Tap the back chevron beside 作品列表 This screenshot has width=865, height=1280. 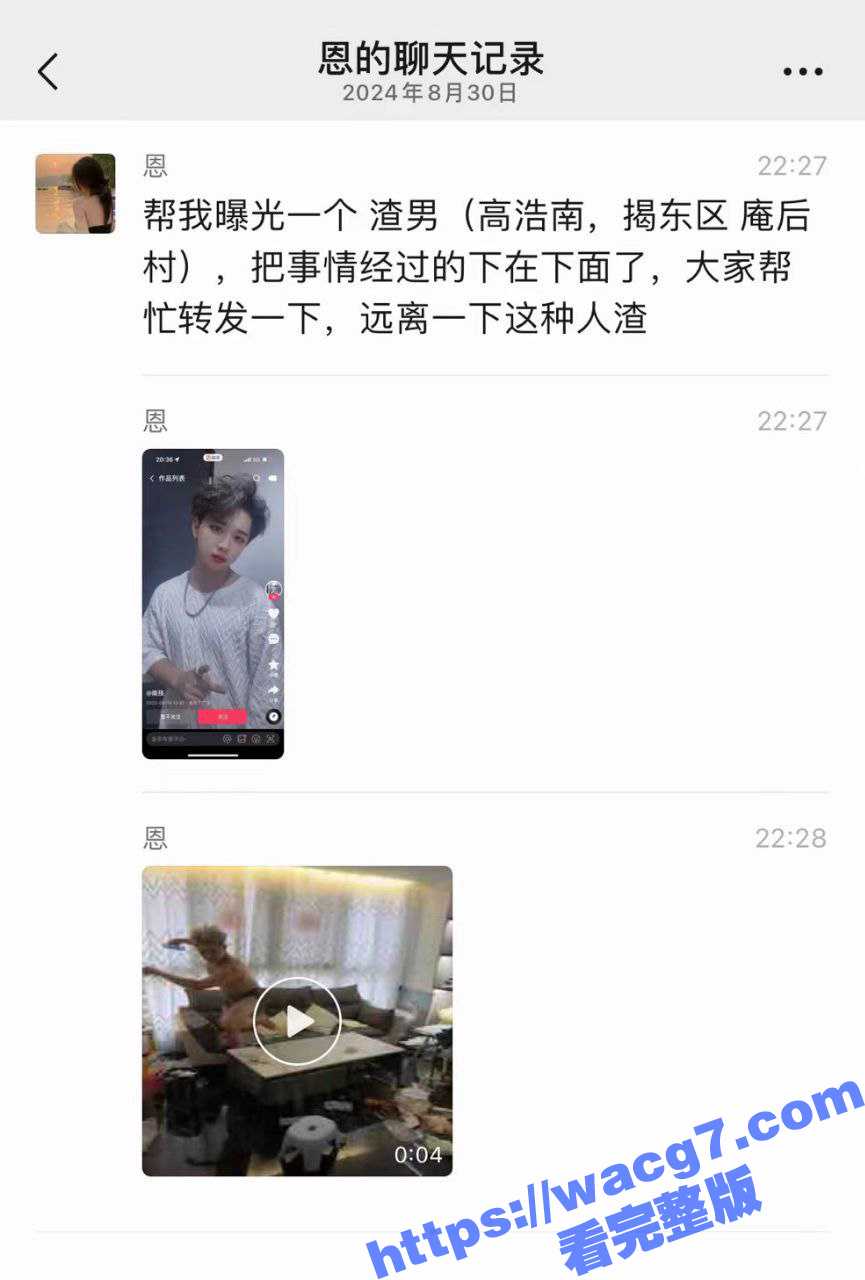coord(152,478)
